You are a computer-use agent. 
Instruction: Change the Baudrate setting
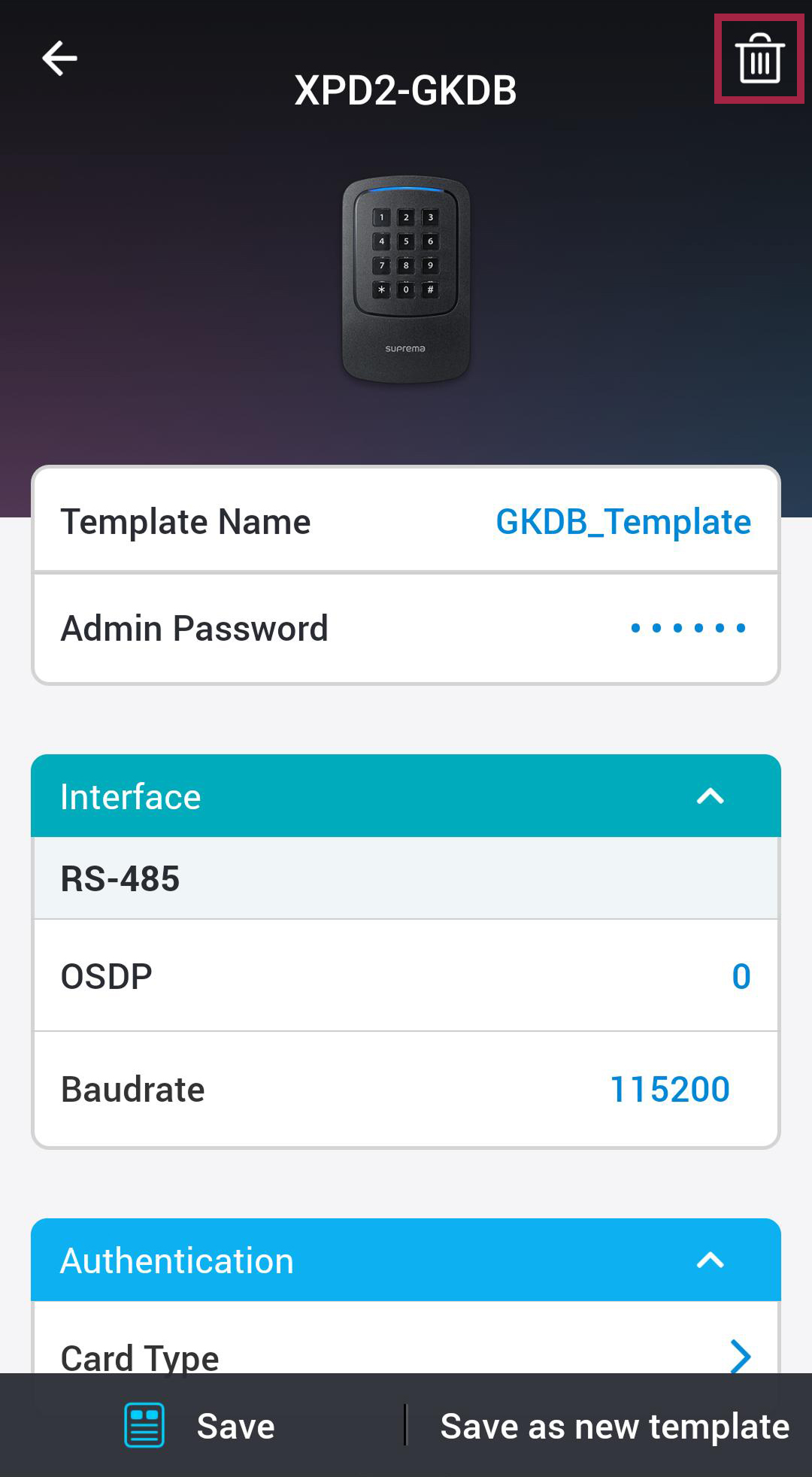pyautogui.click(x=669, y=1090)
